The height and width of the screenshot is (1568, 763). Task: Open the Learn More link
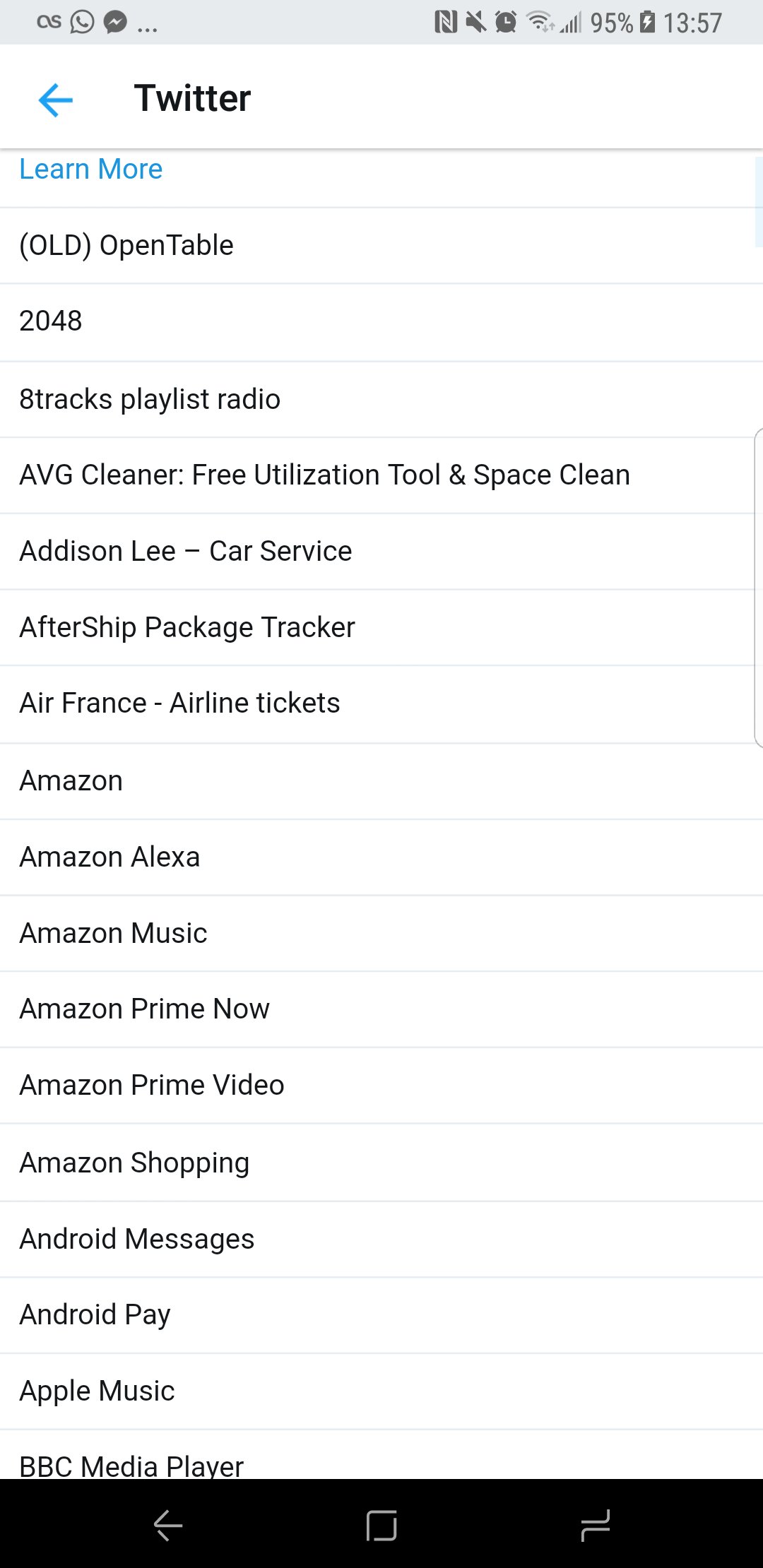pyautogui.click(x=91, y=170)
